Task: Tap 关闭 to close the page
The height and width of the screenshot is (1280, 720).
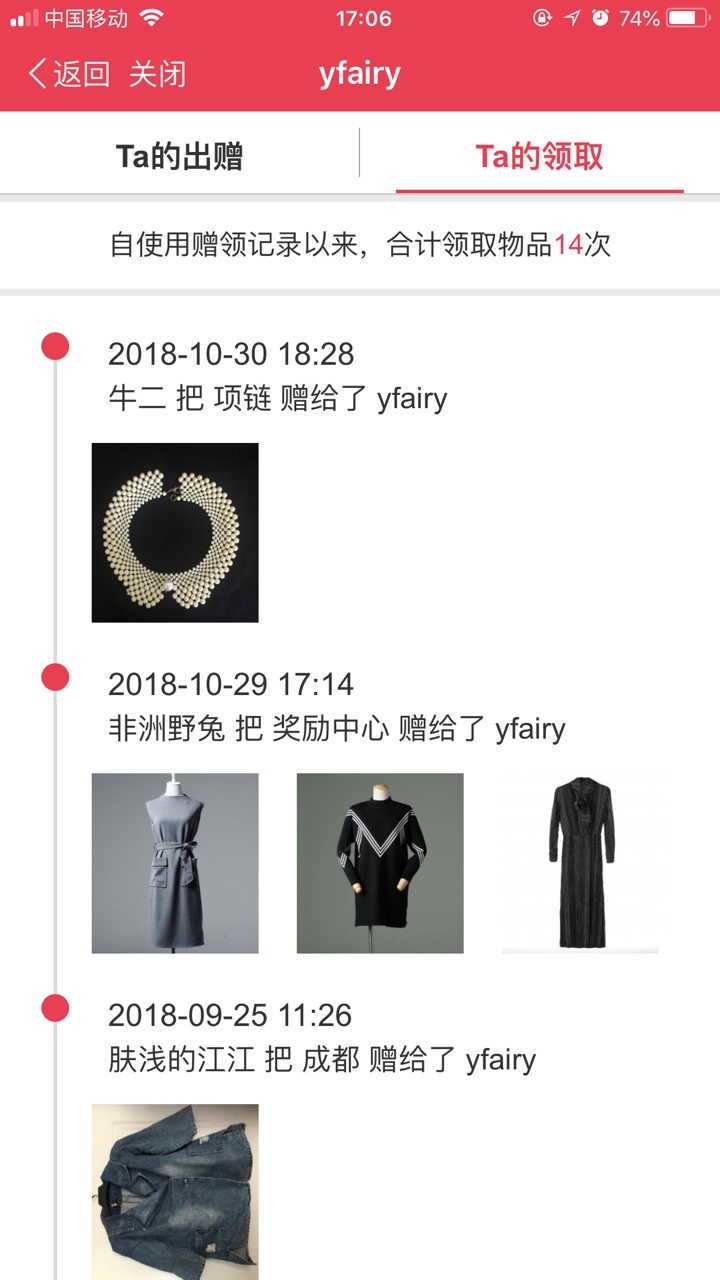Action: (157, 74)
